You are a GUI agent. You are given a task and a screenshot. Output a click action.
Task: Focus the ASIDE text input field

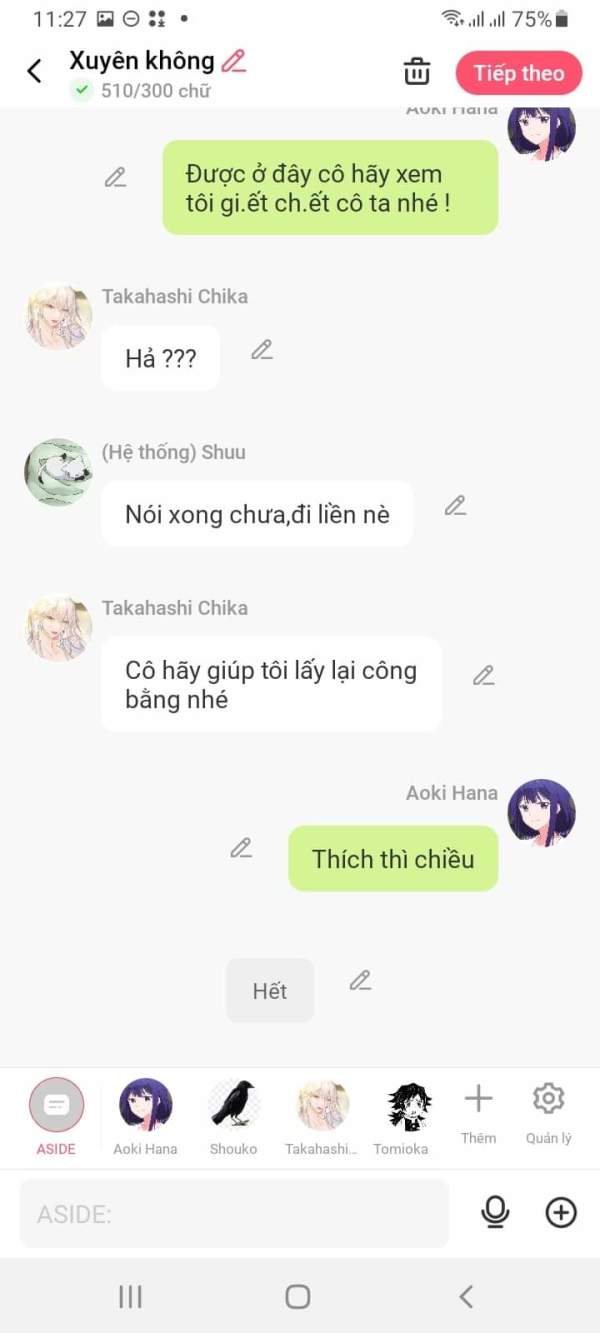coord(233,1214)
